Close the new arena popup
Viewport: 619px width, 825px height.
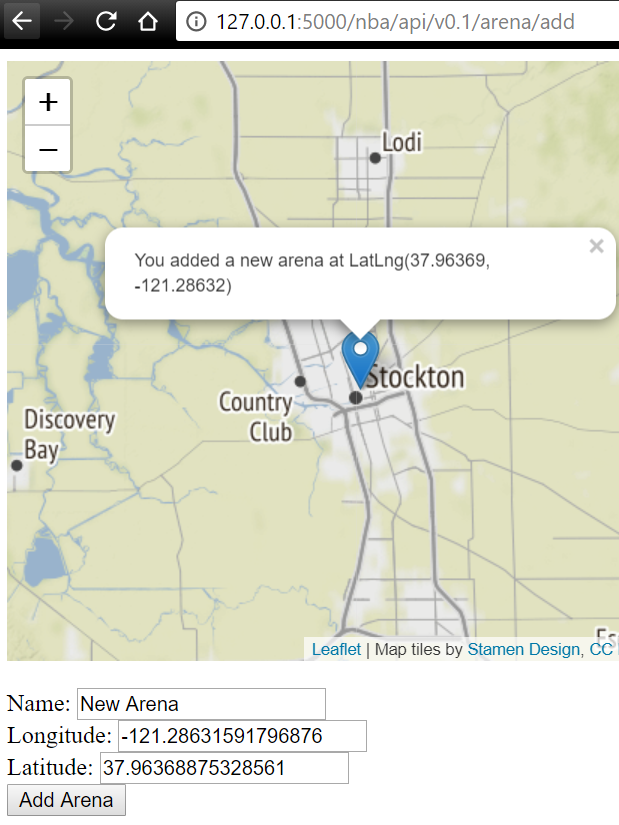tap(596, 246)
